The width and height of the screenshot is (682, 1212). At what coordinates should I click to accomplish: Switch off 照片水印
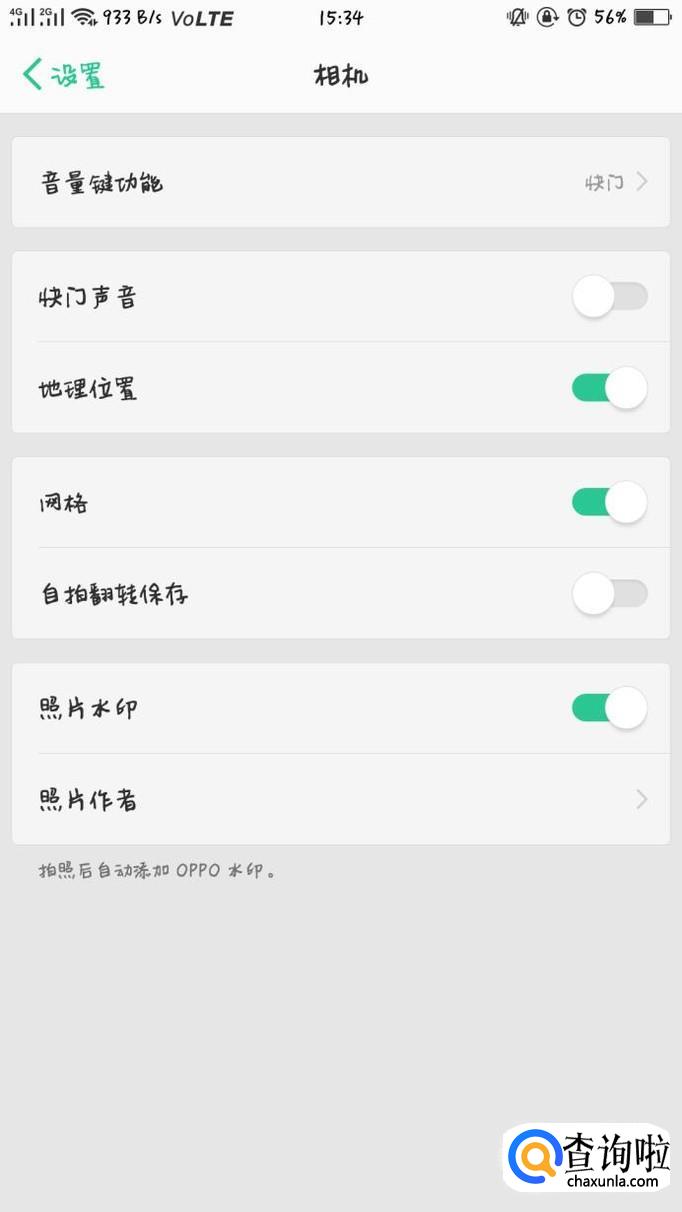coord(609,708)
